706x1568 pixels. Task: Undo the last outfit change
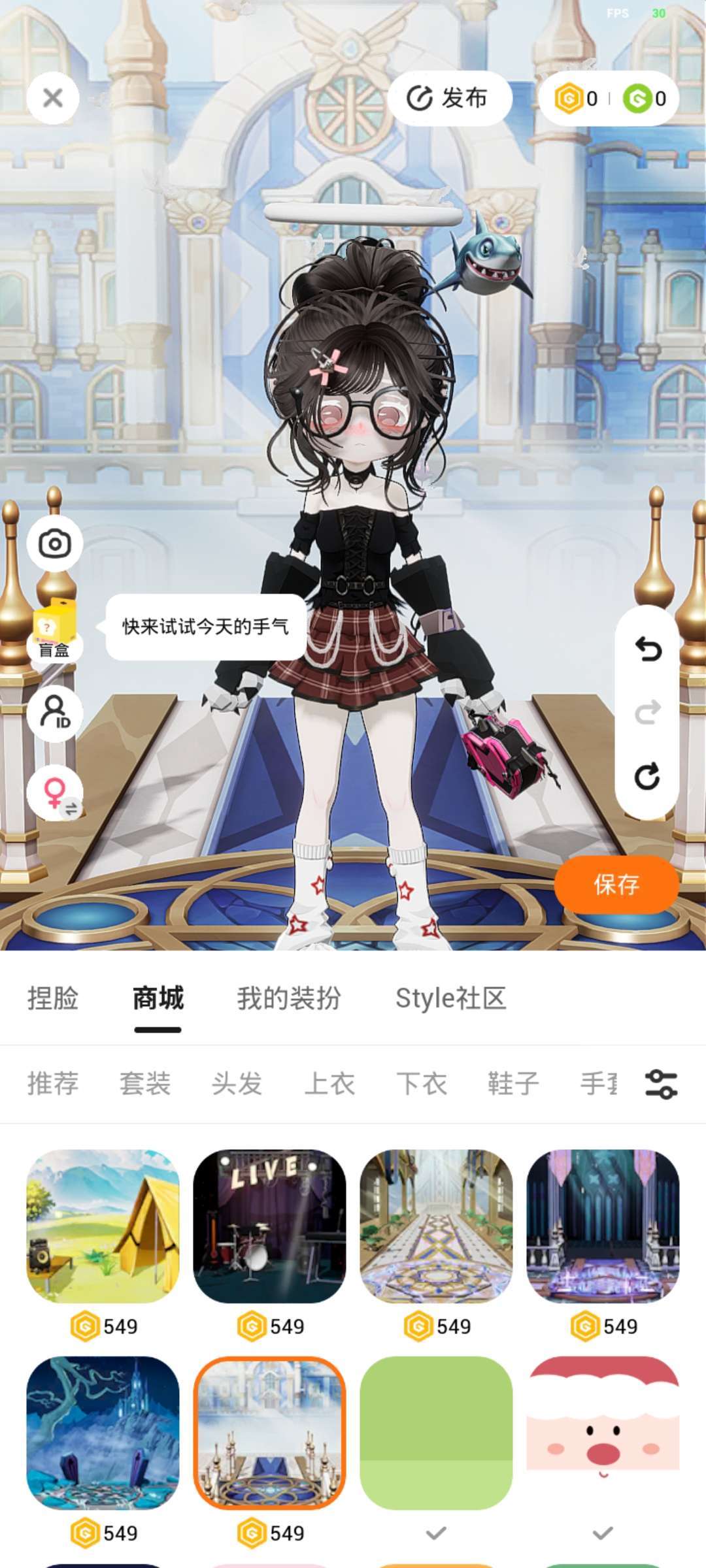[647, 649]
